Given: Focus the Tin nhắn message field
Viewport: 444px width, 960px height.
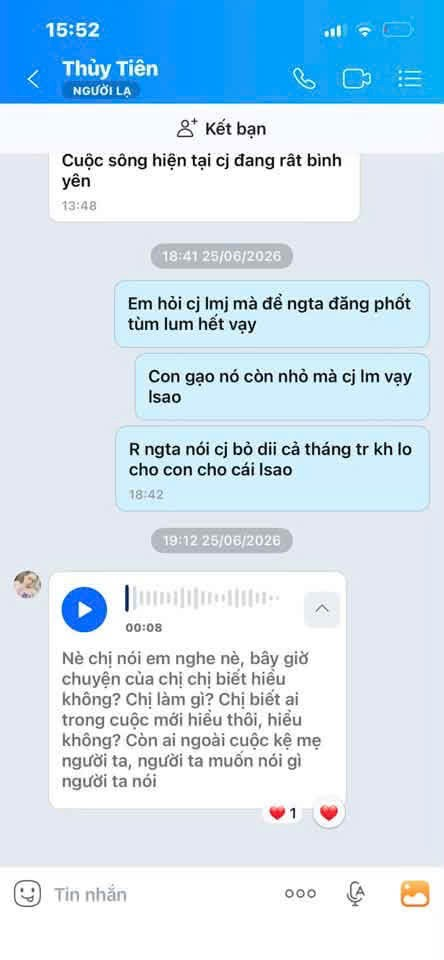Looking at the screenshot, I should tap(159, 894).
